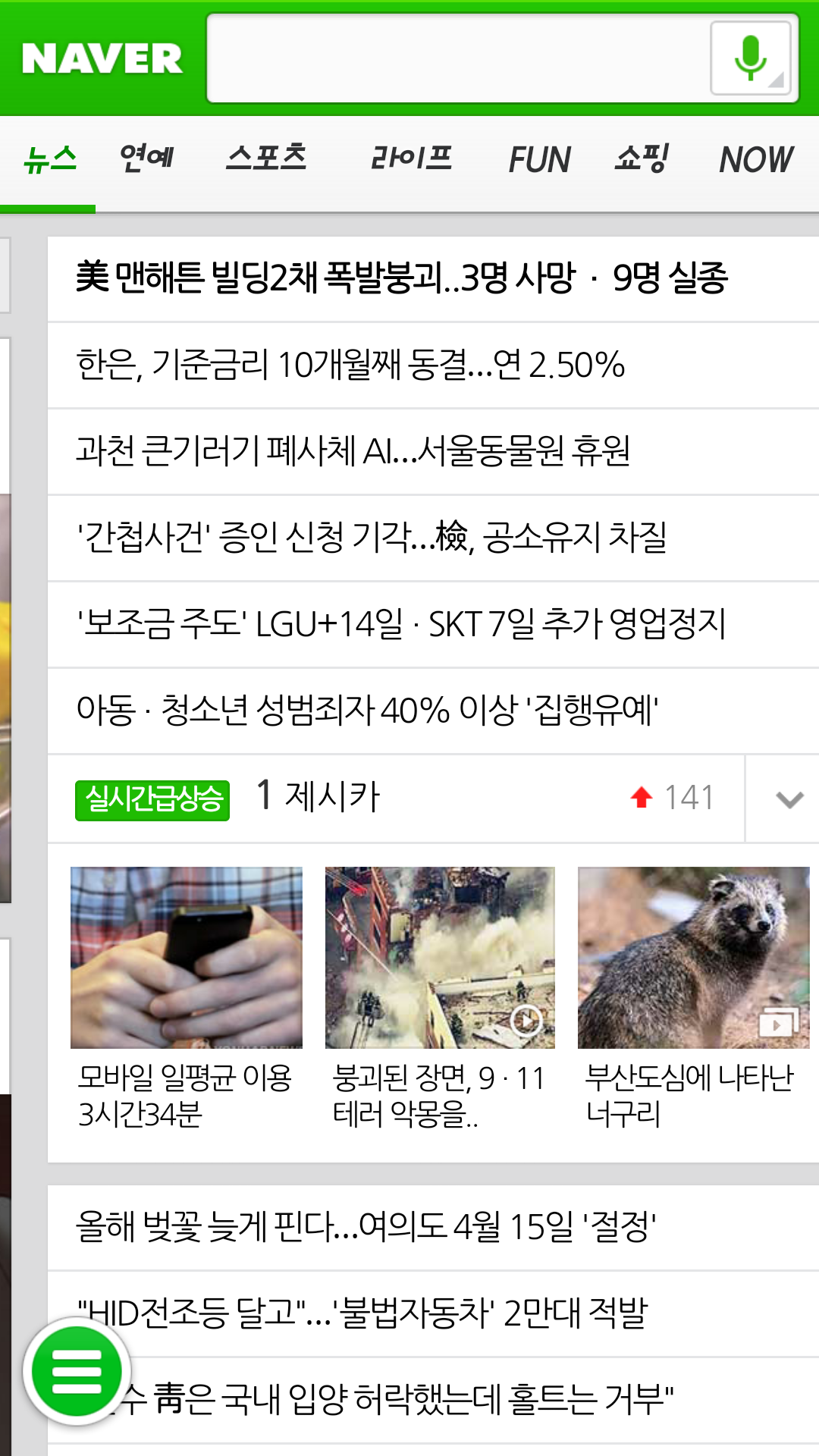Switch to the FUN tab

pyautogui.click(x=539, y=159)
